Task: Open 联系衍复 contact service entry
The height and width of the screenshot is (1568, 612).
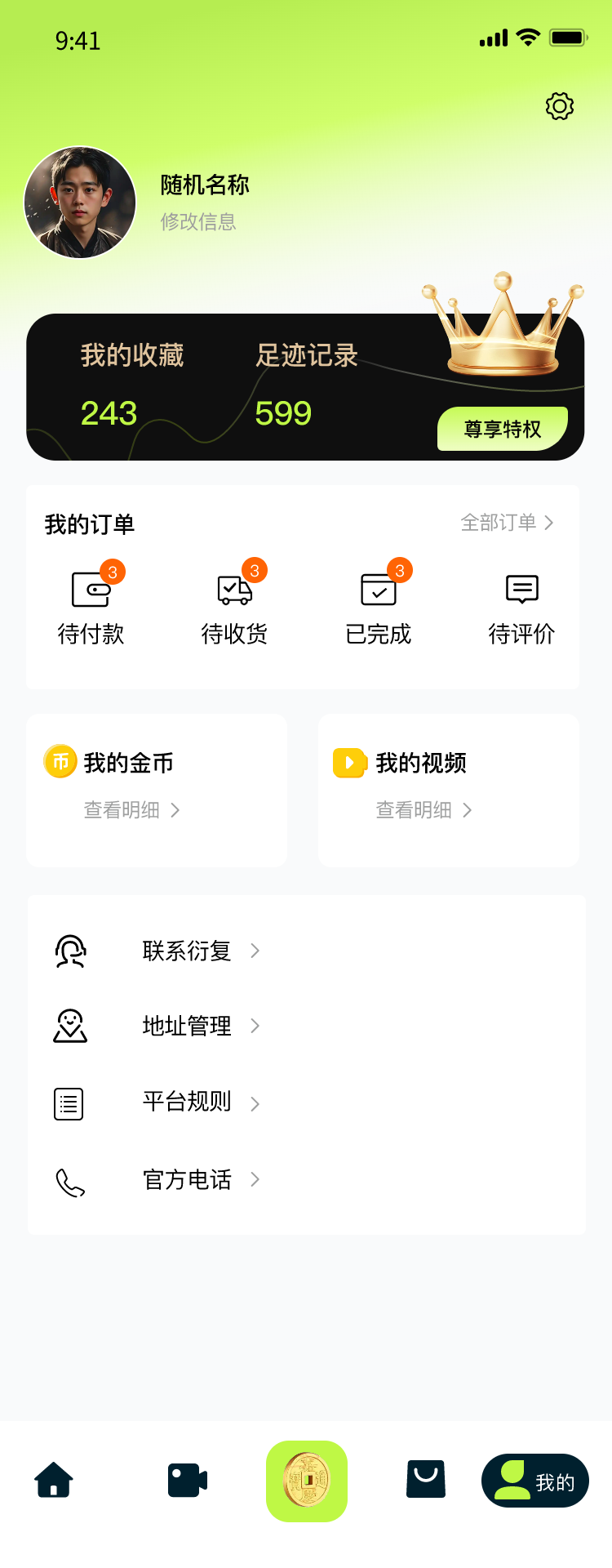Action: pyautogui.click(x=186, y=951)
